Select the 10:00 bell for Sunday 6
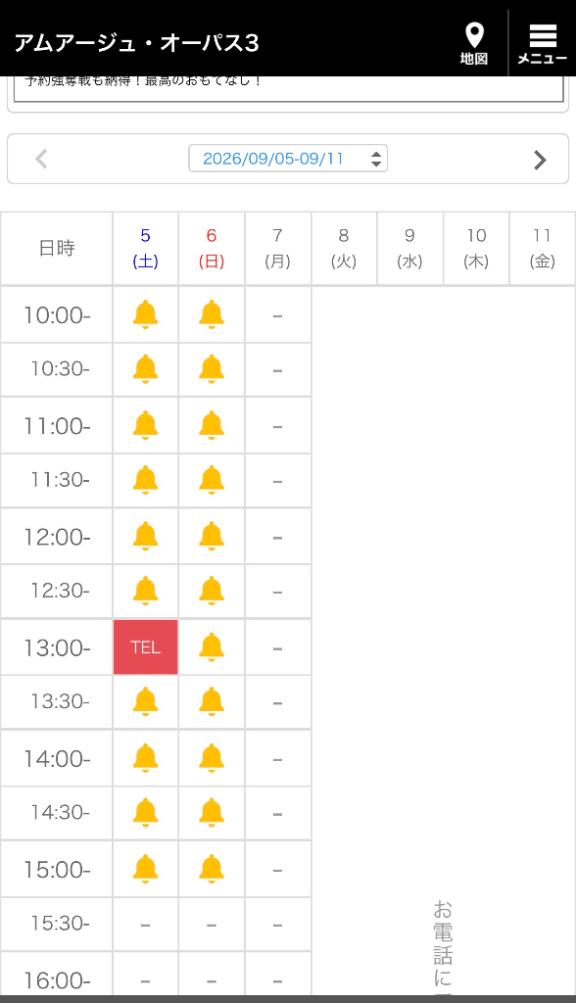 tap(211, 315)
